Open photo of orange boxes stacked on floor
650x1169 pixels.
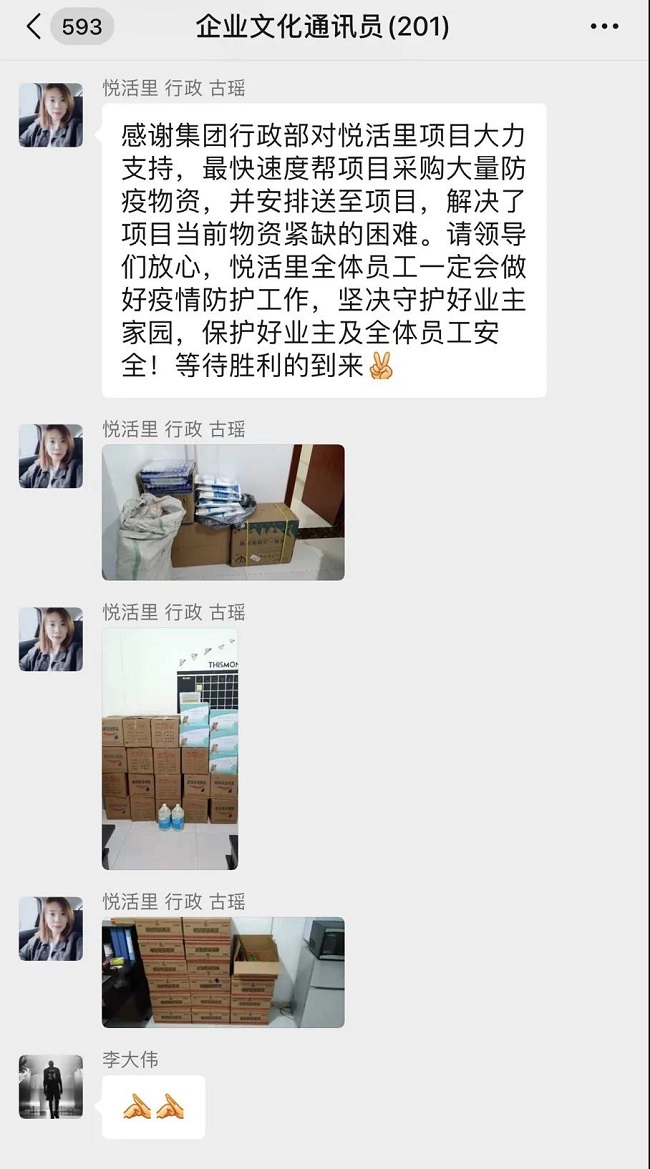(223, 971)
